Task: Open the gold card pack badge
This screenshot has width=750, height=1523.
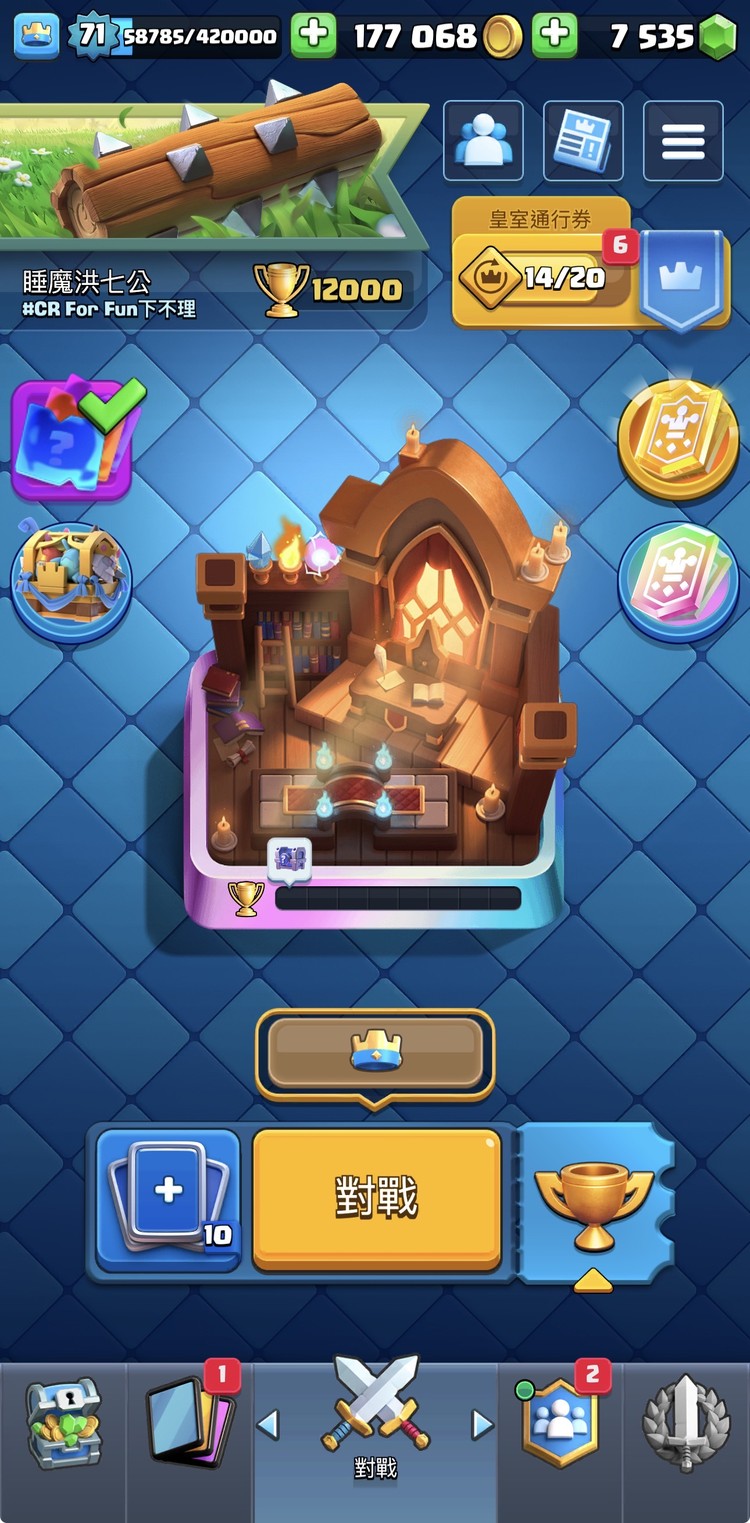Action: point(678,440)
